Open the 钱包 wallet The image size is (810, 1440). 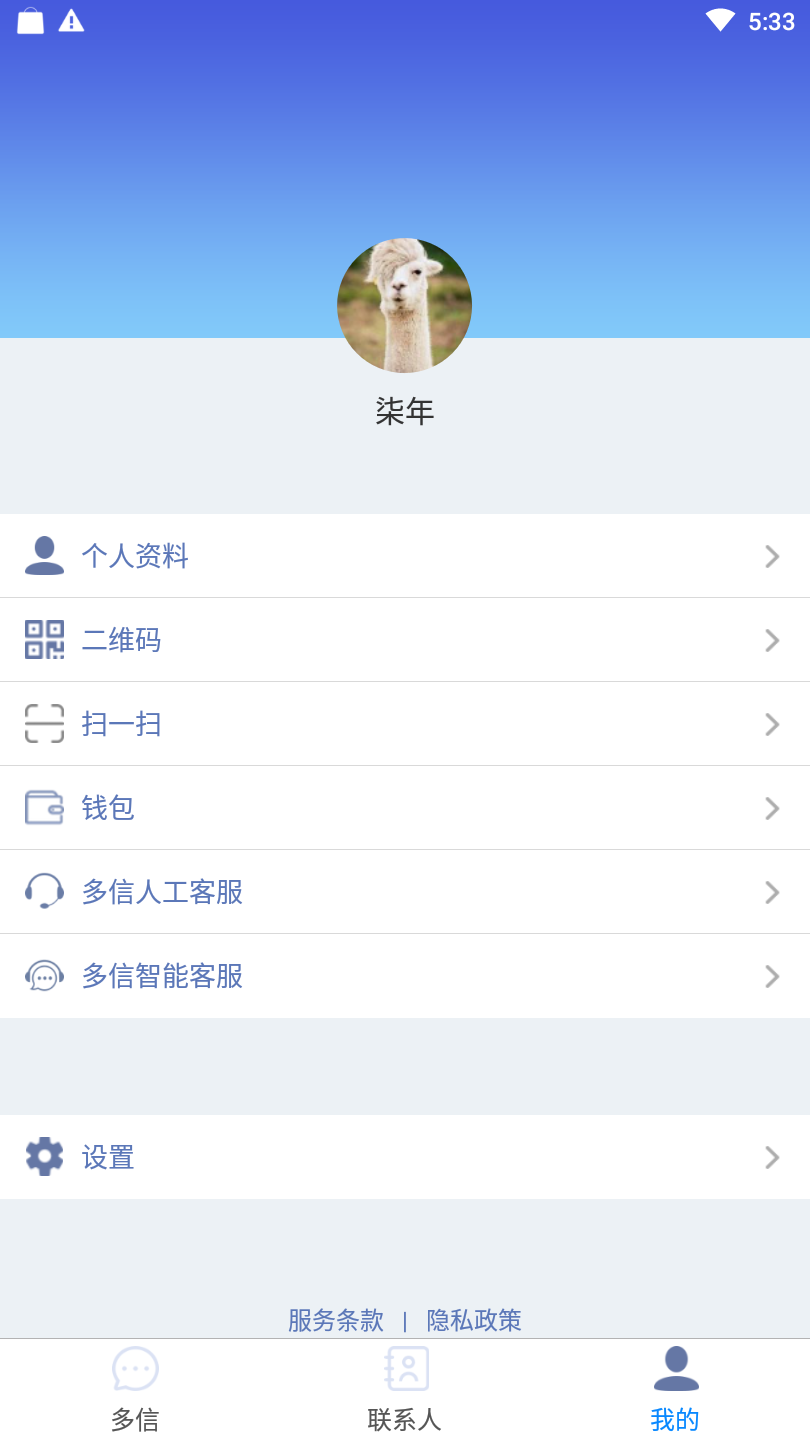(x=404, y=808)
